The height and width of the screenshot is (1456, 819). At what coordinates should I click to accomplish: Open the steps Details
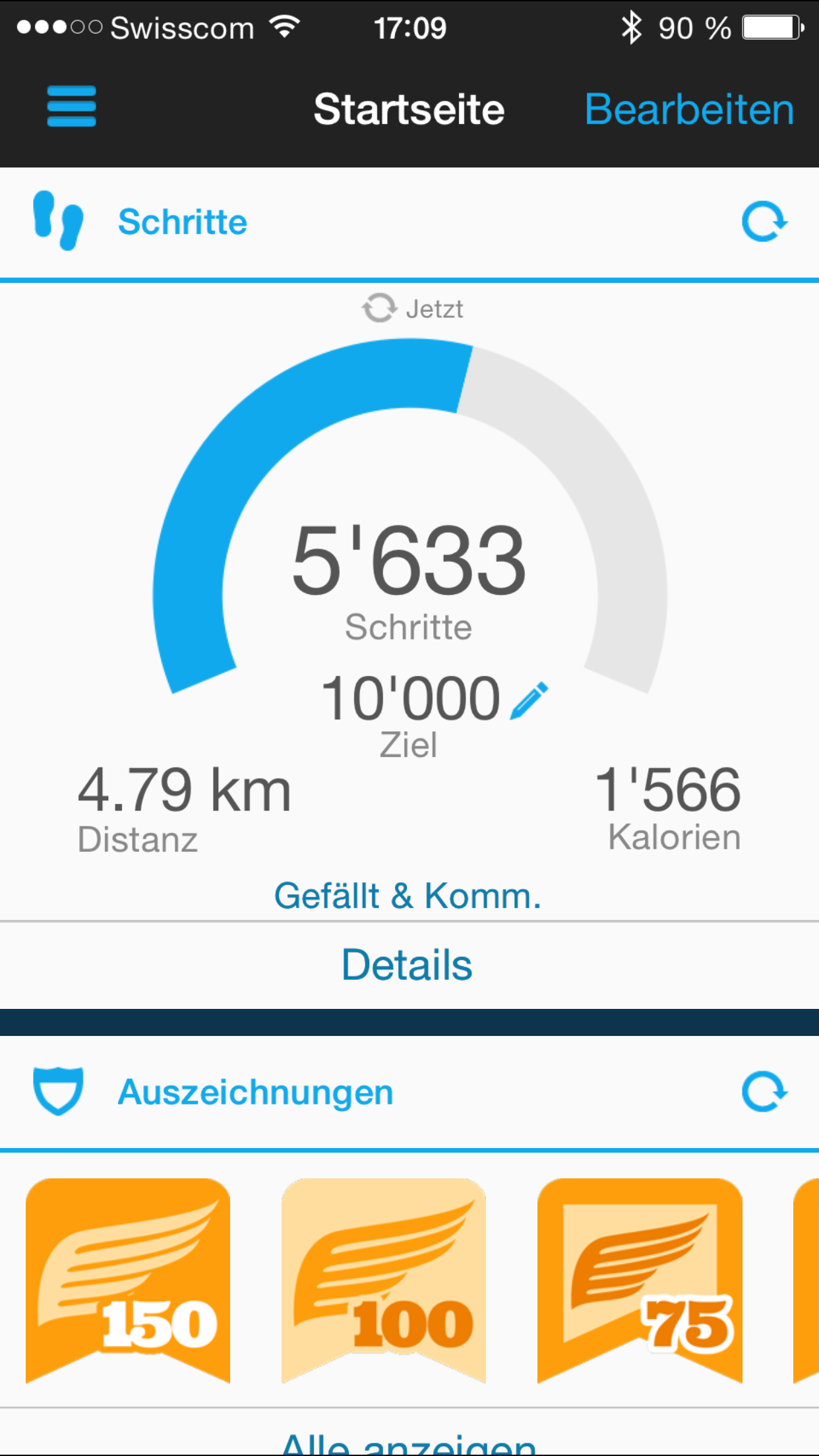[408, 965]
